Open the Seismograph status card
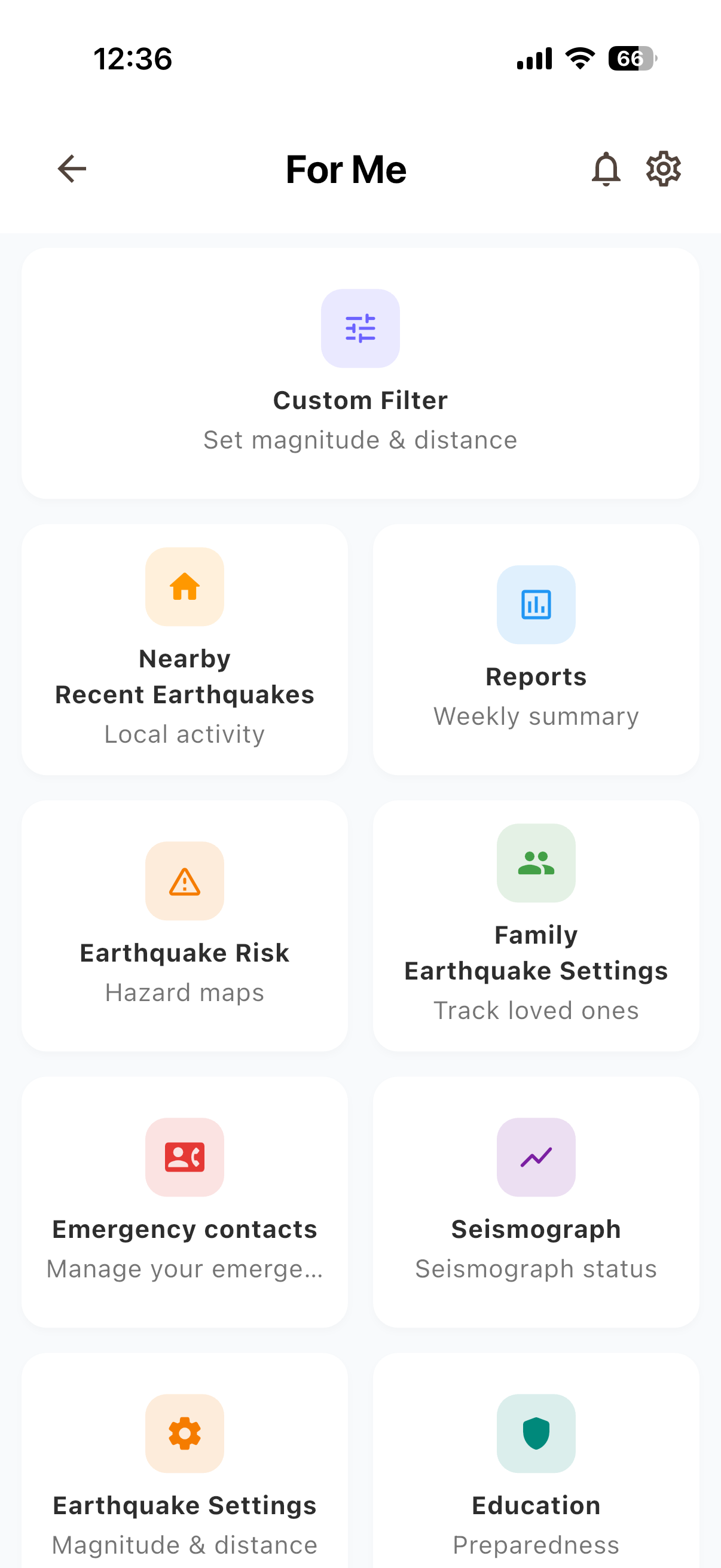This screenshot has height=1568, width=721. (536, 1201)
